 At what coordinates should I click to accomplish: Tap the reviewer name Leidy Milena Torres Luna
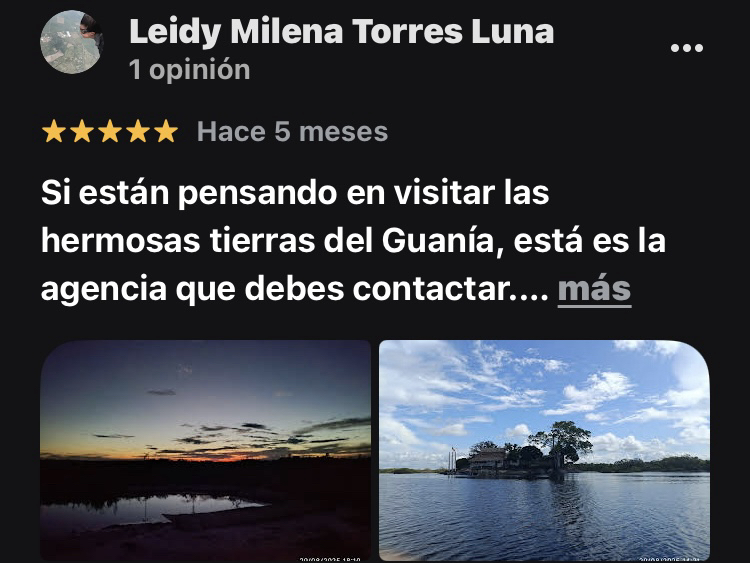click(341, 31)
